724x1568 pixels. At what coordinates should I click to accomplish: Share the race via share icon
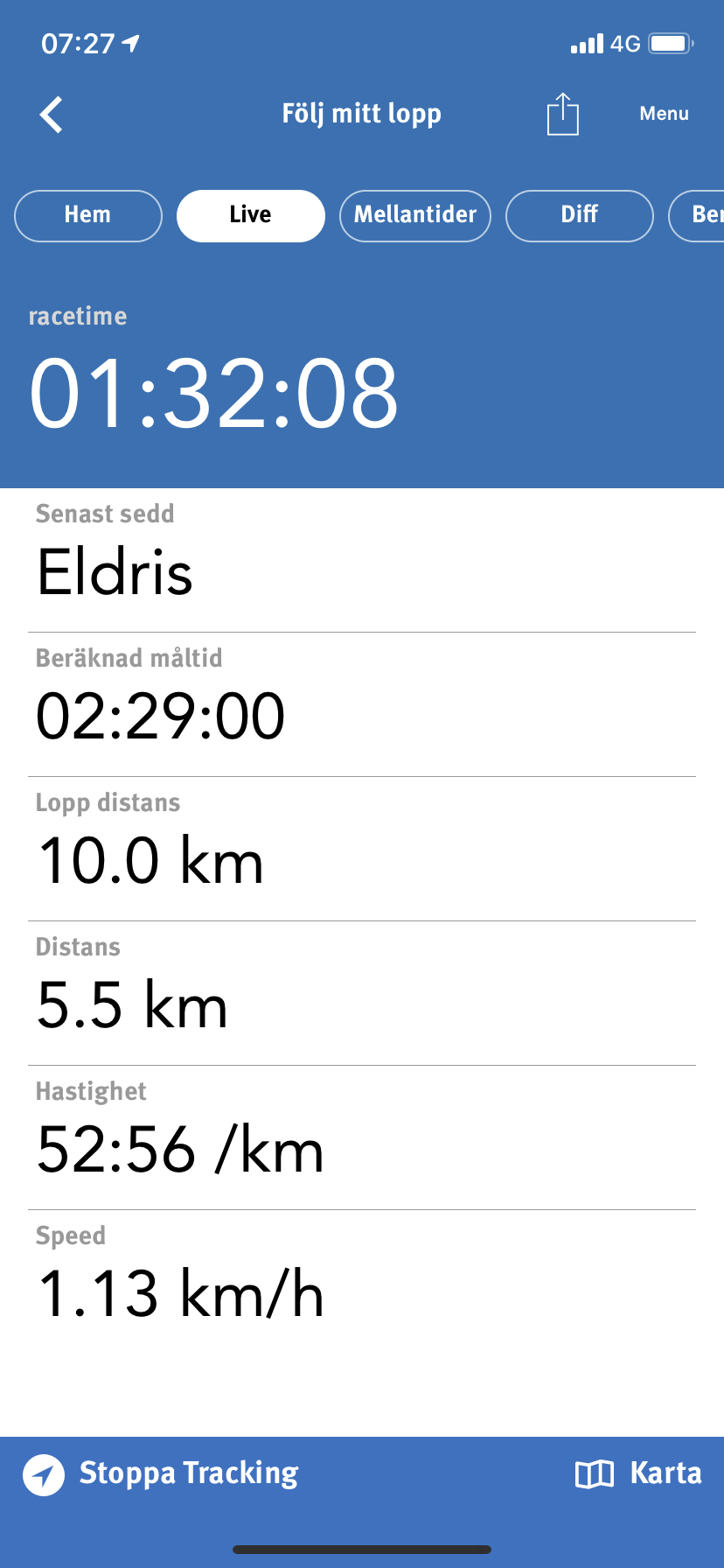(x=563, y=114)
